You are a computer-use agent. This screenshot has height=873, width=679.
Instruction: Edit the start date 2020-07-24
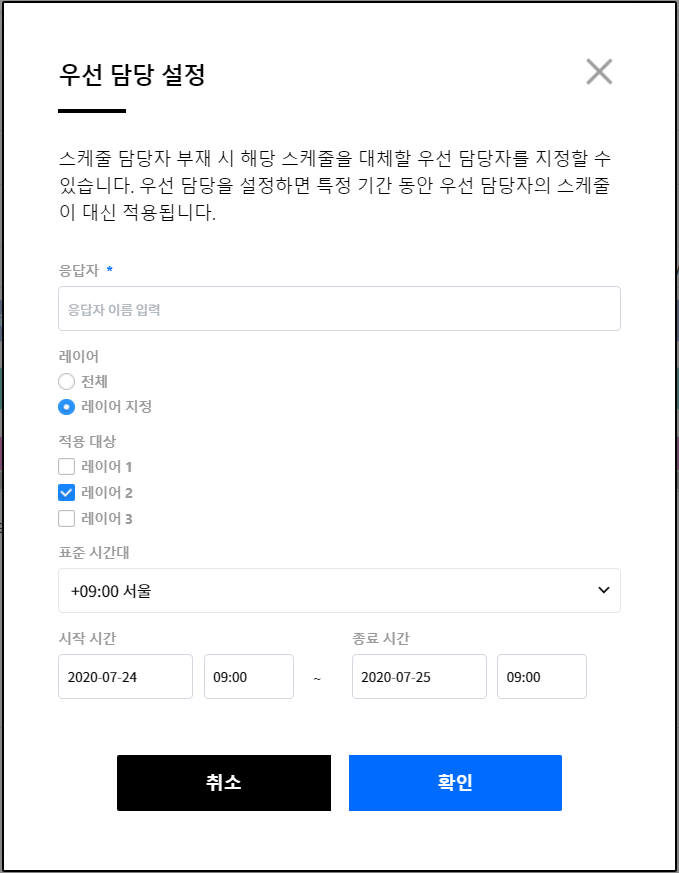(125, 677)
